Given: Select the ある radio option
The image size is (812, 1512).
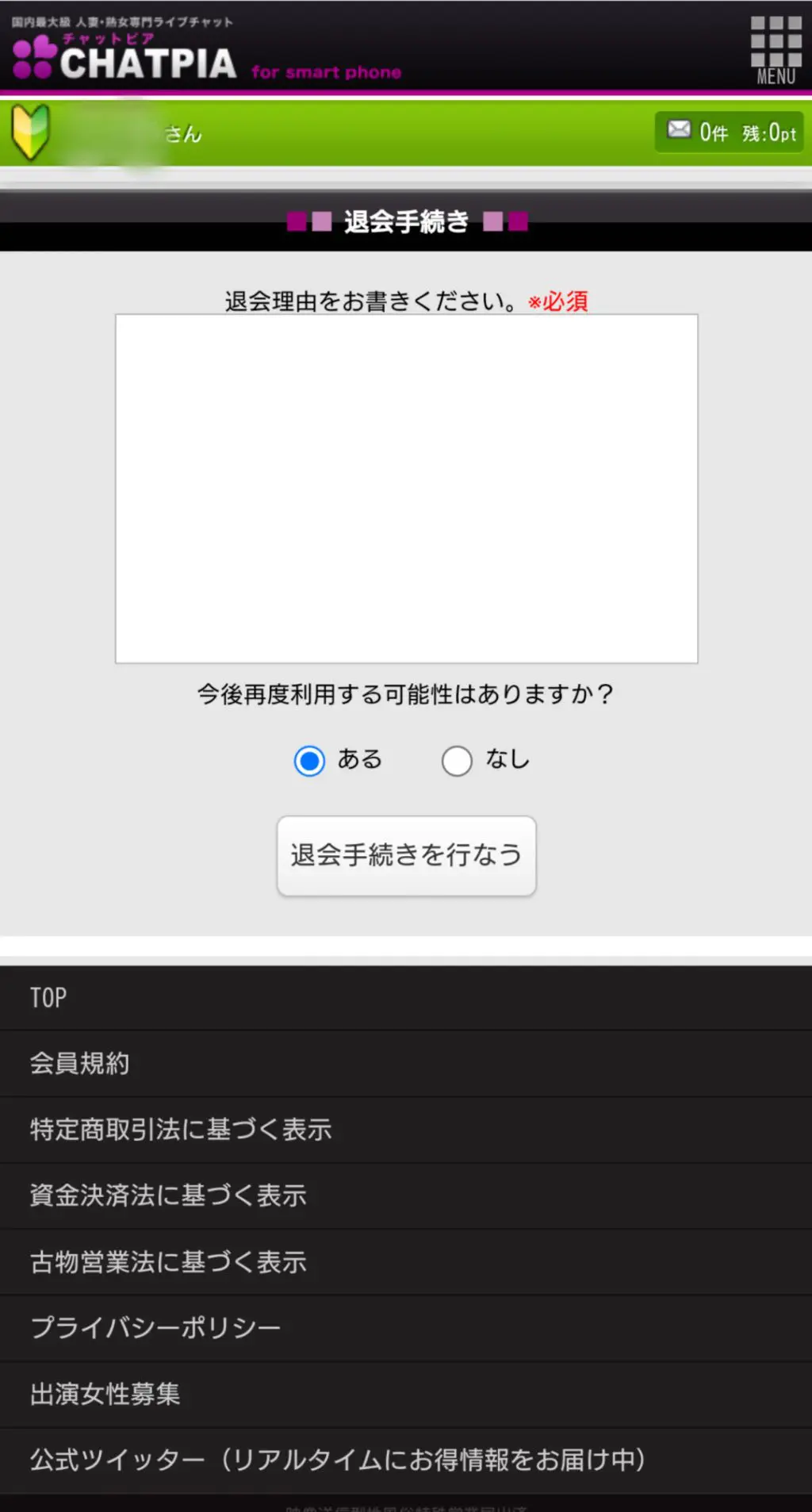Looking at the screenshot, I should [x=309, y=761].
